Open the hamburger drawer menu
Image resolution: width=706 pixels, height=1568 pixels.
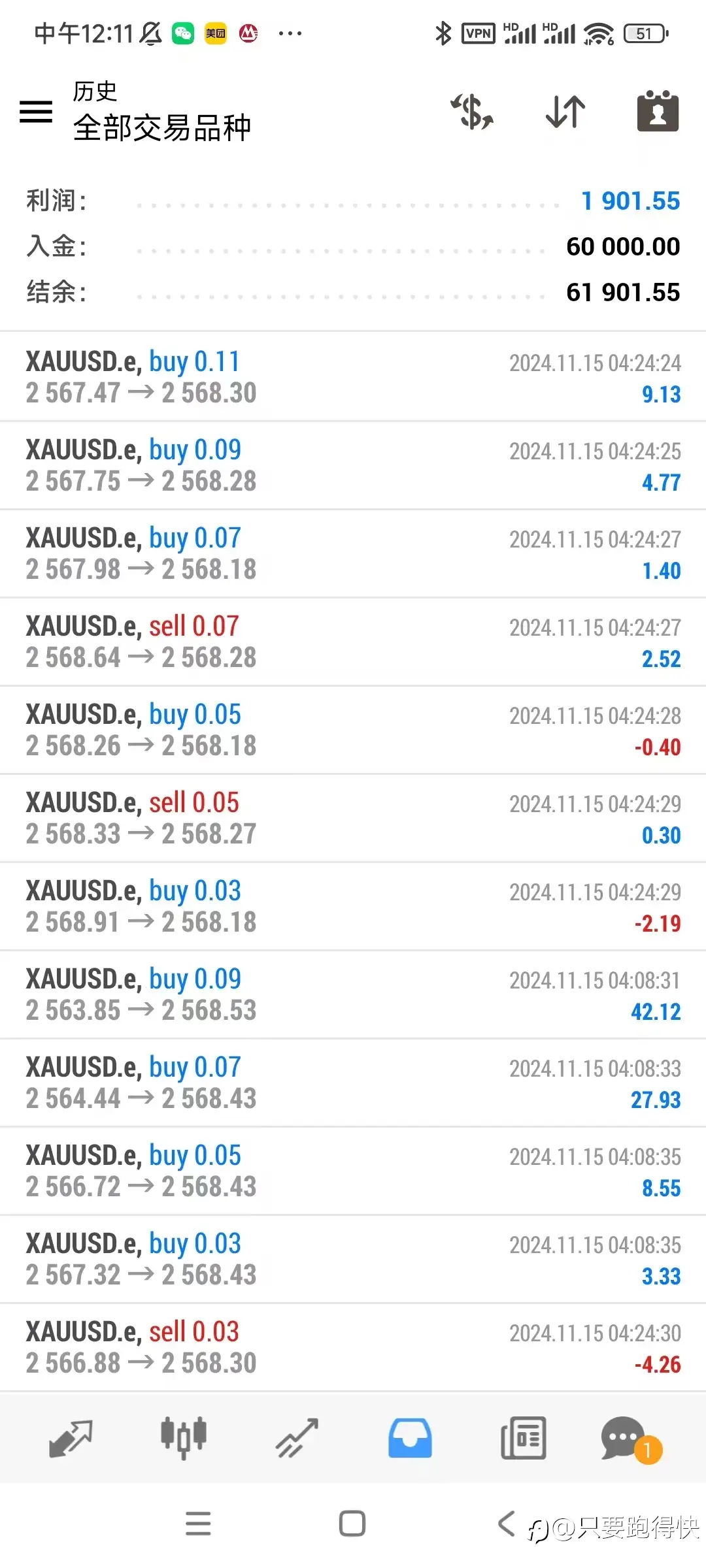[36, 112]
